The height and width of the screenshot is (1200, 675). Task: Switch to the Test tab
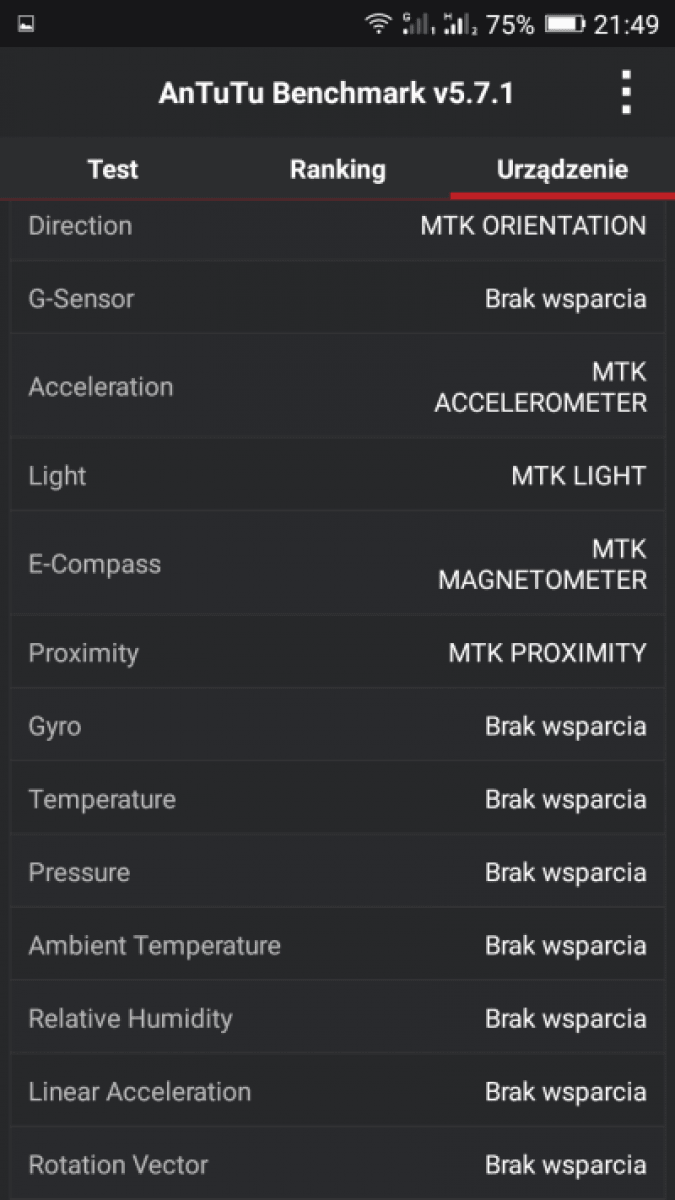click(x=113, y=169)
